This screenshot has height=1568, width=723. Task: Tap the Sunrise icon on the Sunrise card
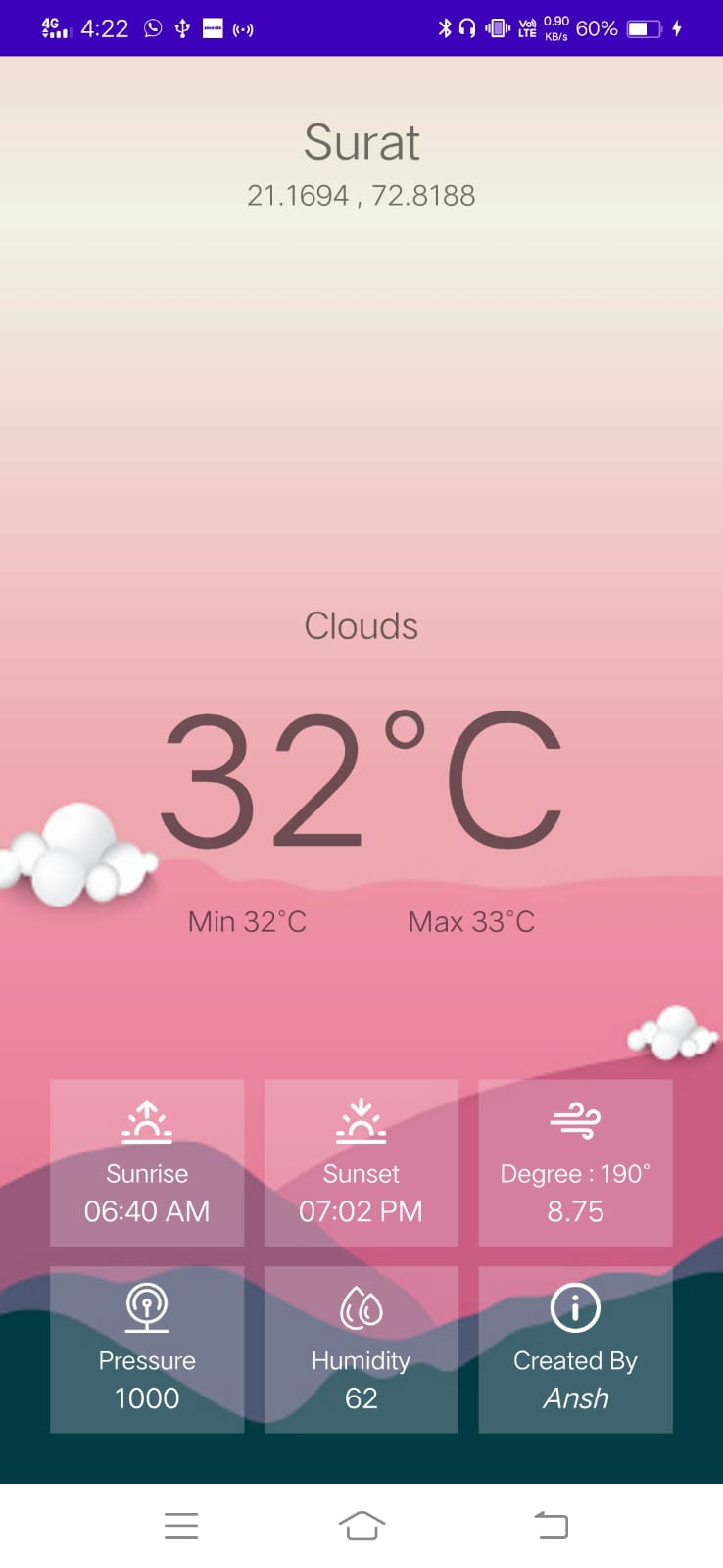147,1120
